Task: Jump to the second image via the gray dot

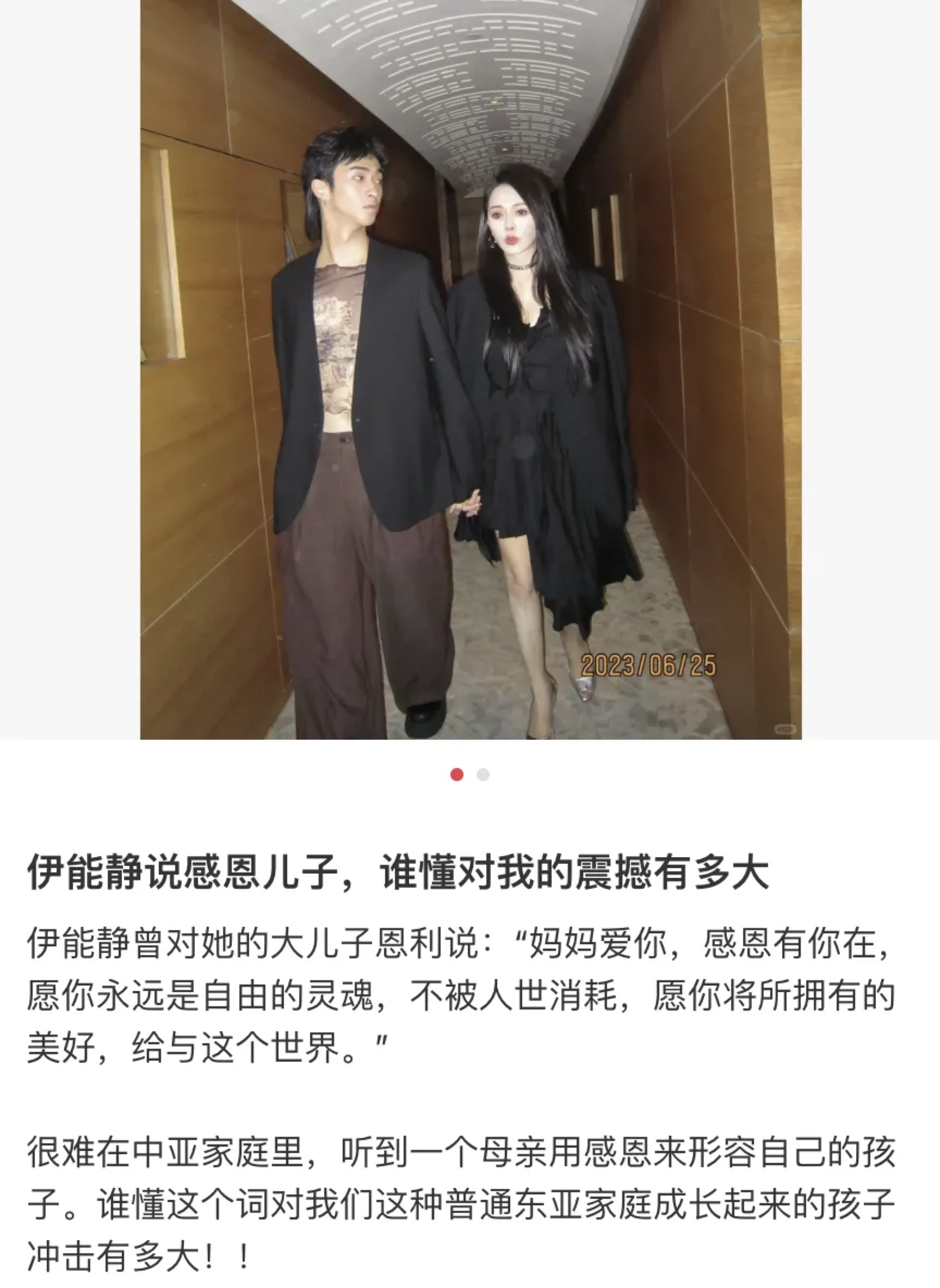Action: click(483, 775)
